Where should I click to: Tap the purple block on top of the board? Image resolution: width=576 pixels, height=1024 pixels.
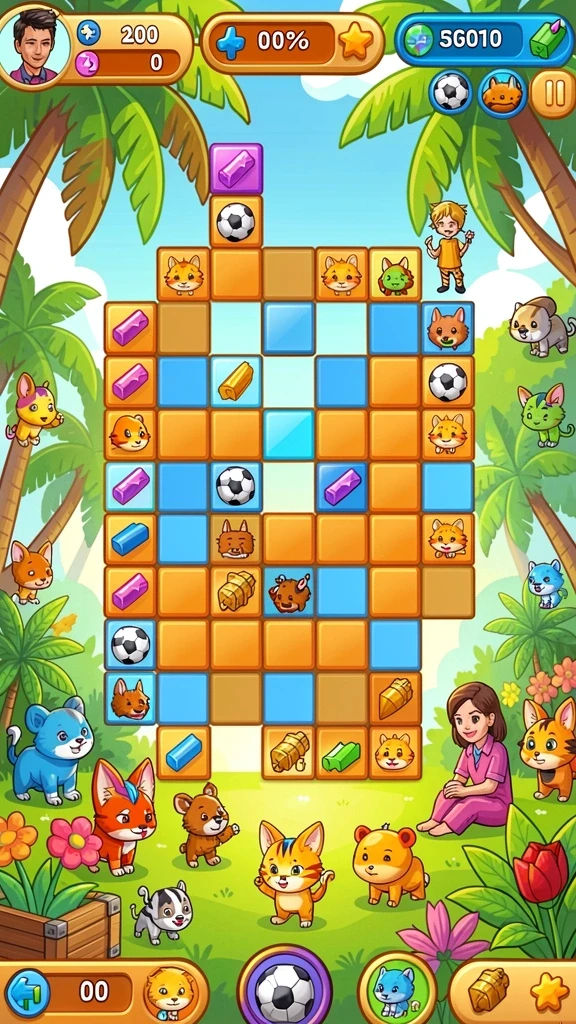236,169
